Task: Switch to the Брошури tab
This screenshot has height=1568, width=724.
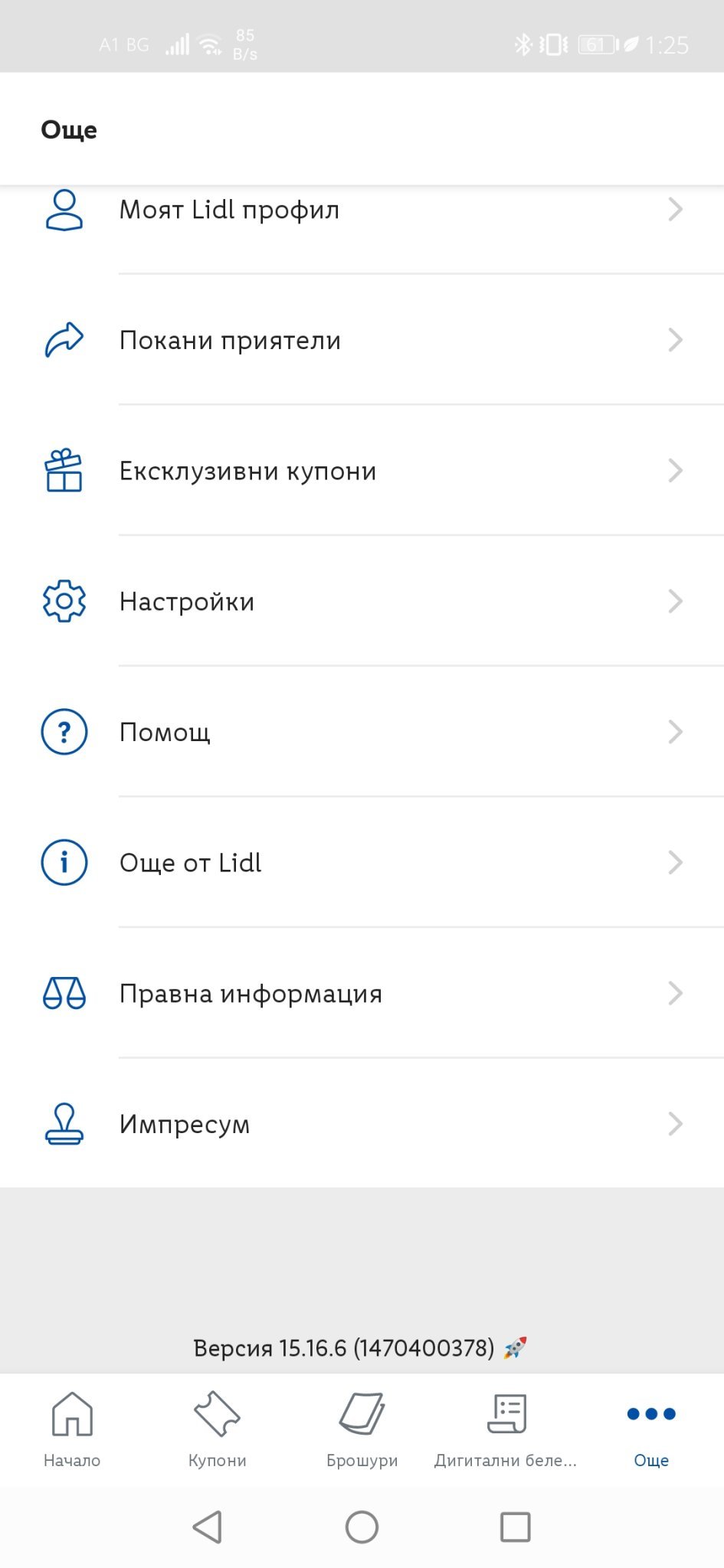Action: (362, 1429)
